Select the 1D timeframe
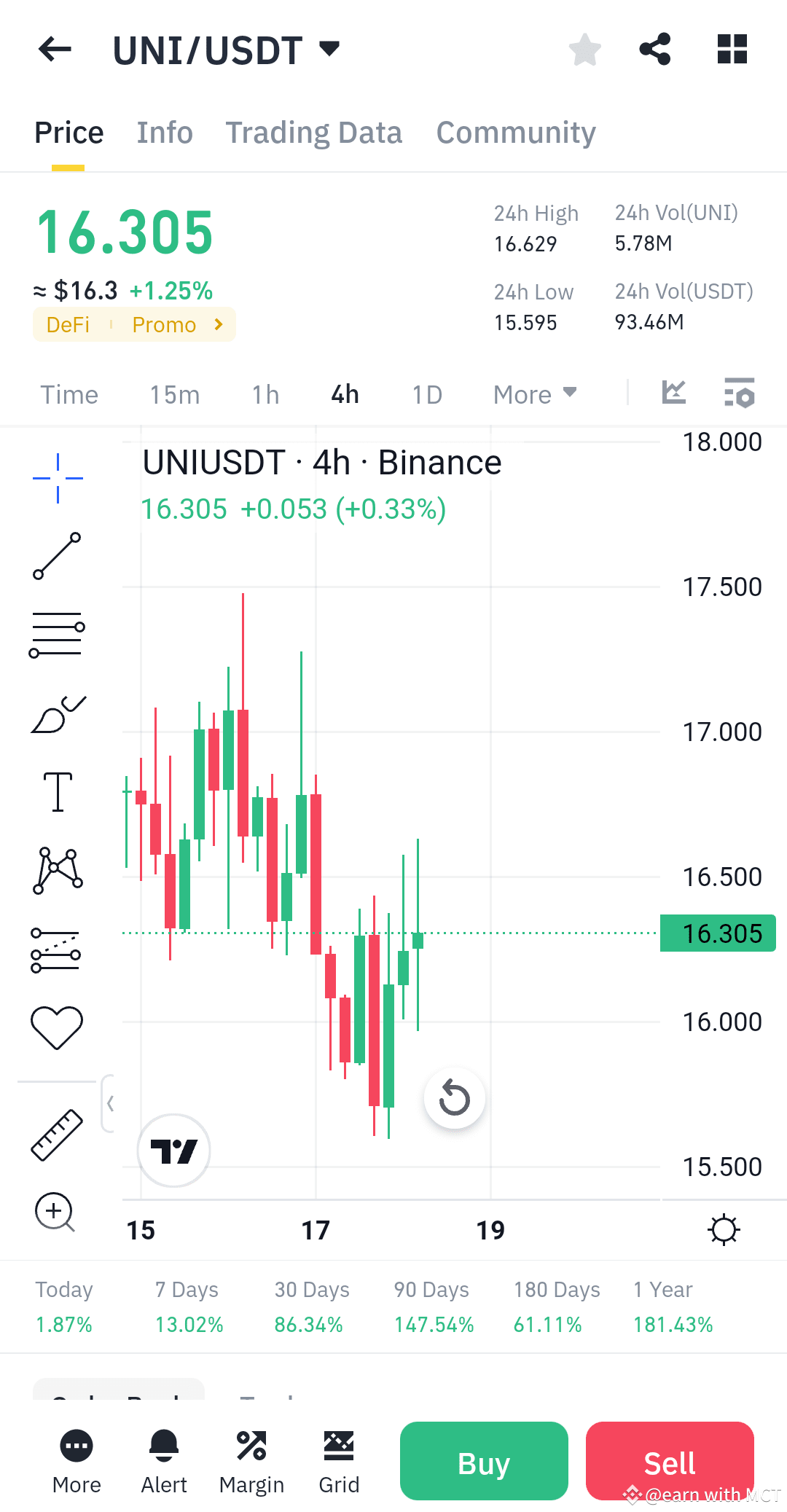787x1512 pixels. [427, 394]
